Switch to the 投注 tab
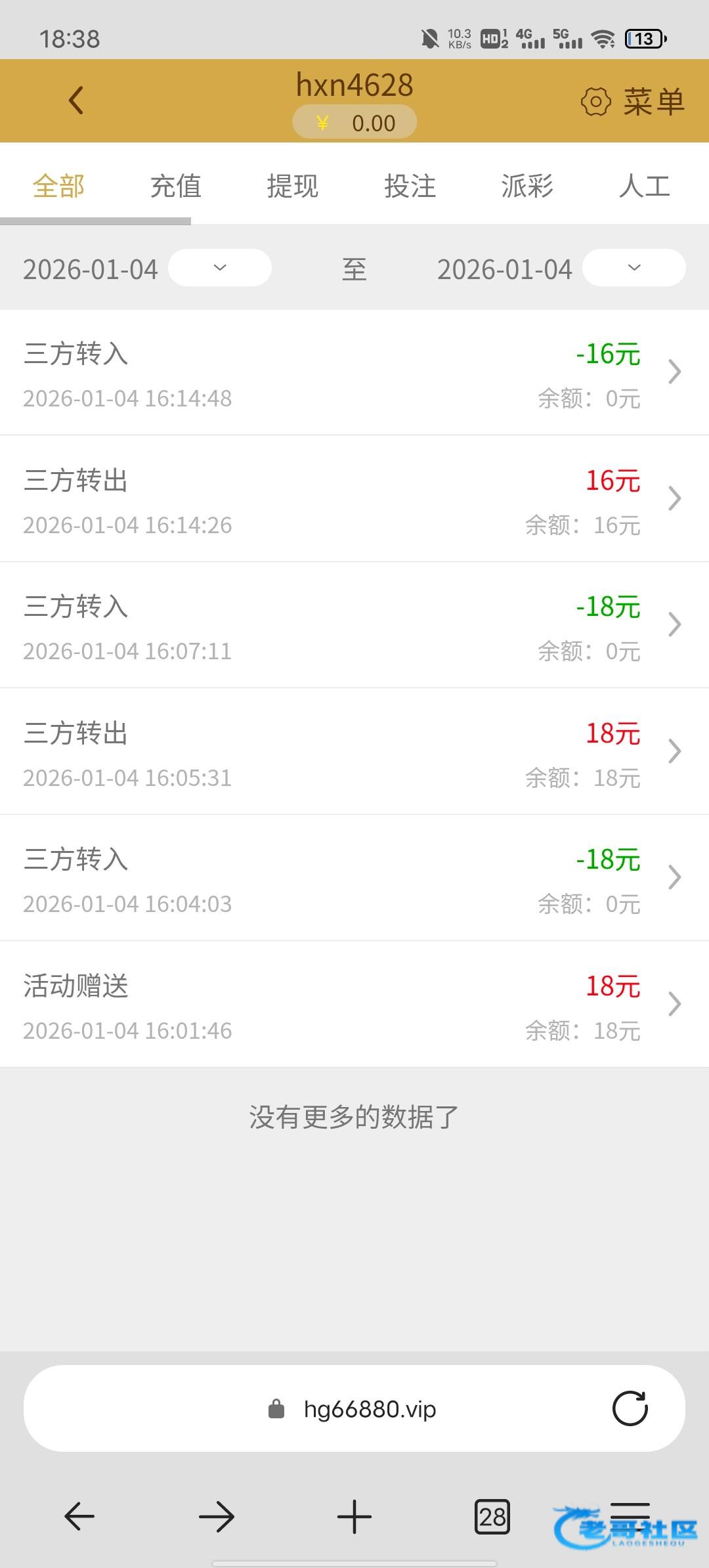 coord(410,186)
